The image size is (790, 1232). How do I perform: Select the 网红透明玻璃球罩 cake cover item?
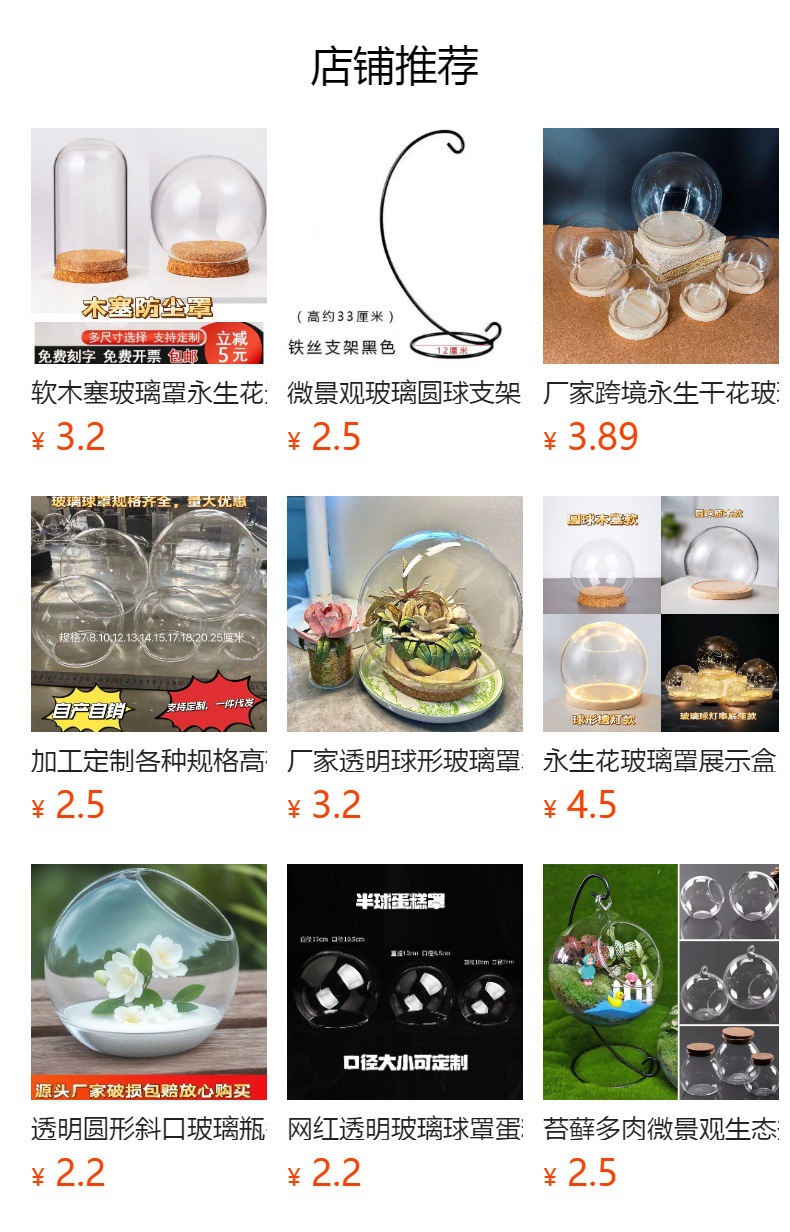[x=404, y=982]
